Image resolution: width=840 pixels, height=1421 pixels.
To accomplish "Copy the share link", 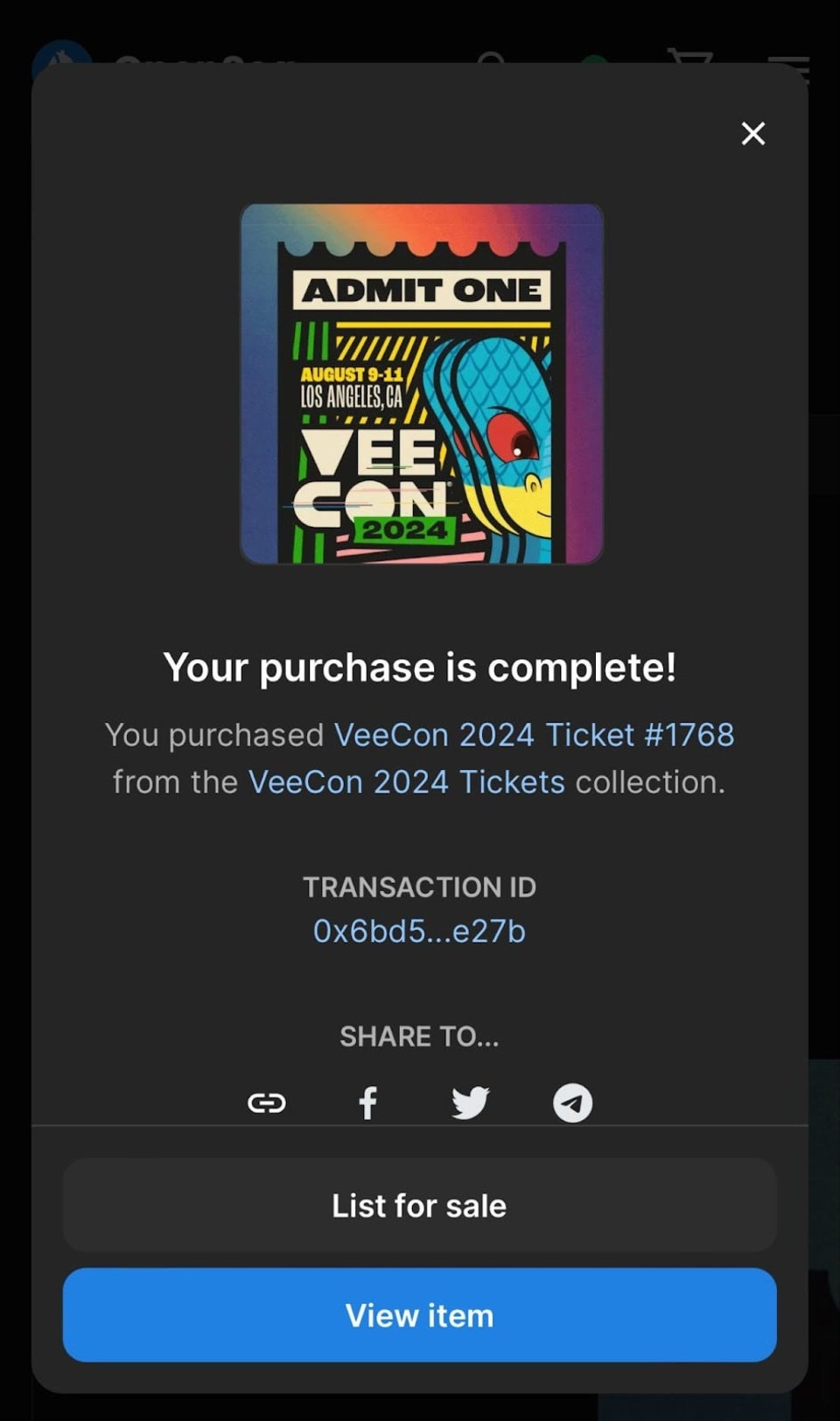I will [x=267, y=1102].
